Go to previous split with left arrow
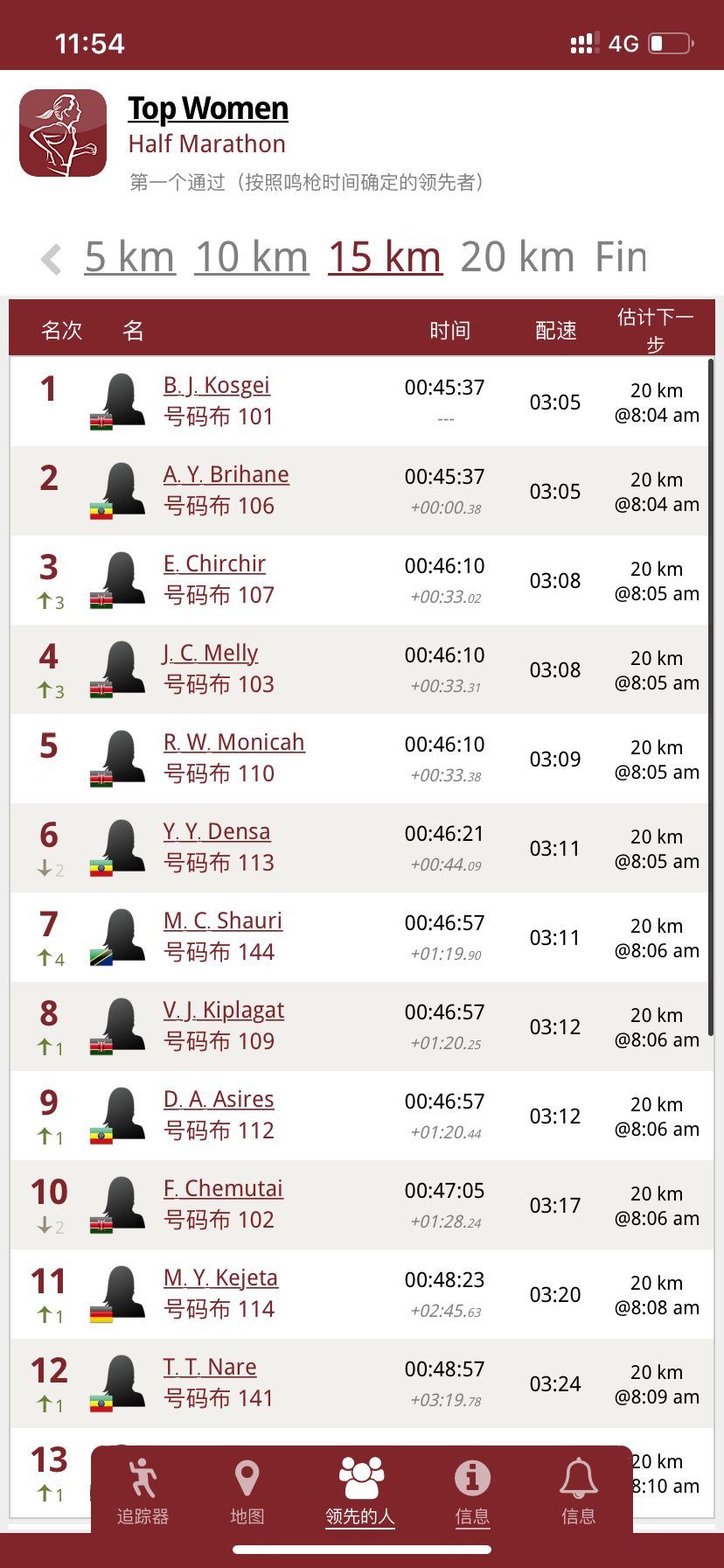The width and height of the screenshot is (724, 1568). (x=52, y=259)
